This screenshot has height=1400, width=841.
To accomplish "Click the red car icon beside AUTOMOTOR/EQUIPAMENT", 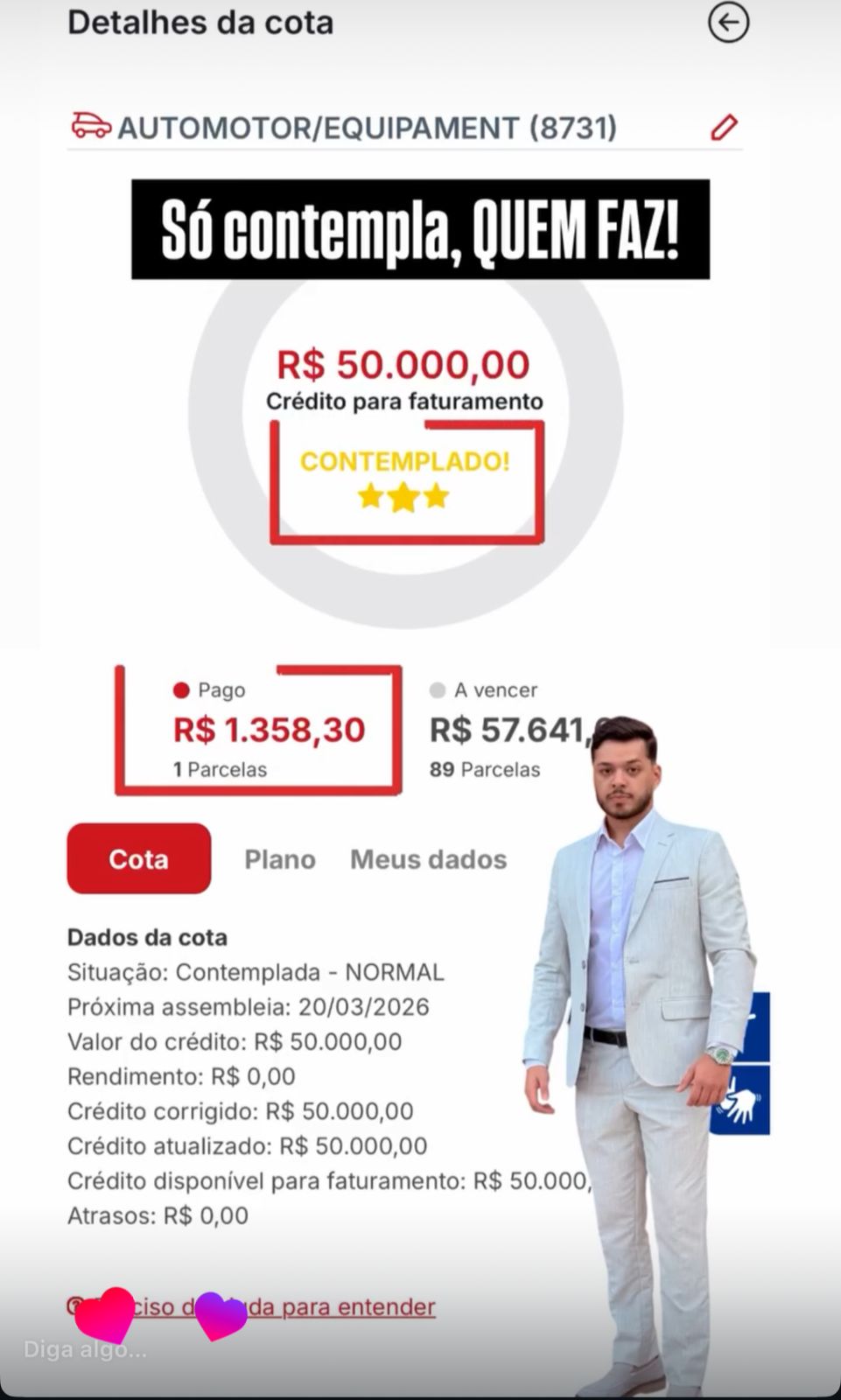I will pos(90,128).
